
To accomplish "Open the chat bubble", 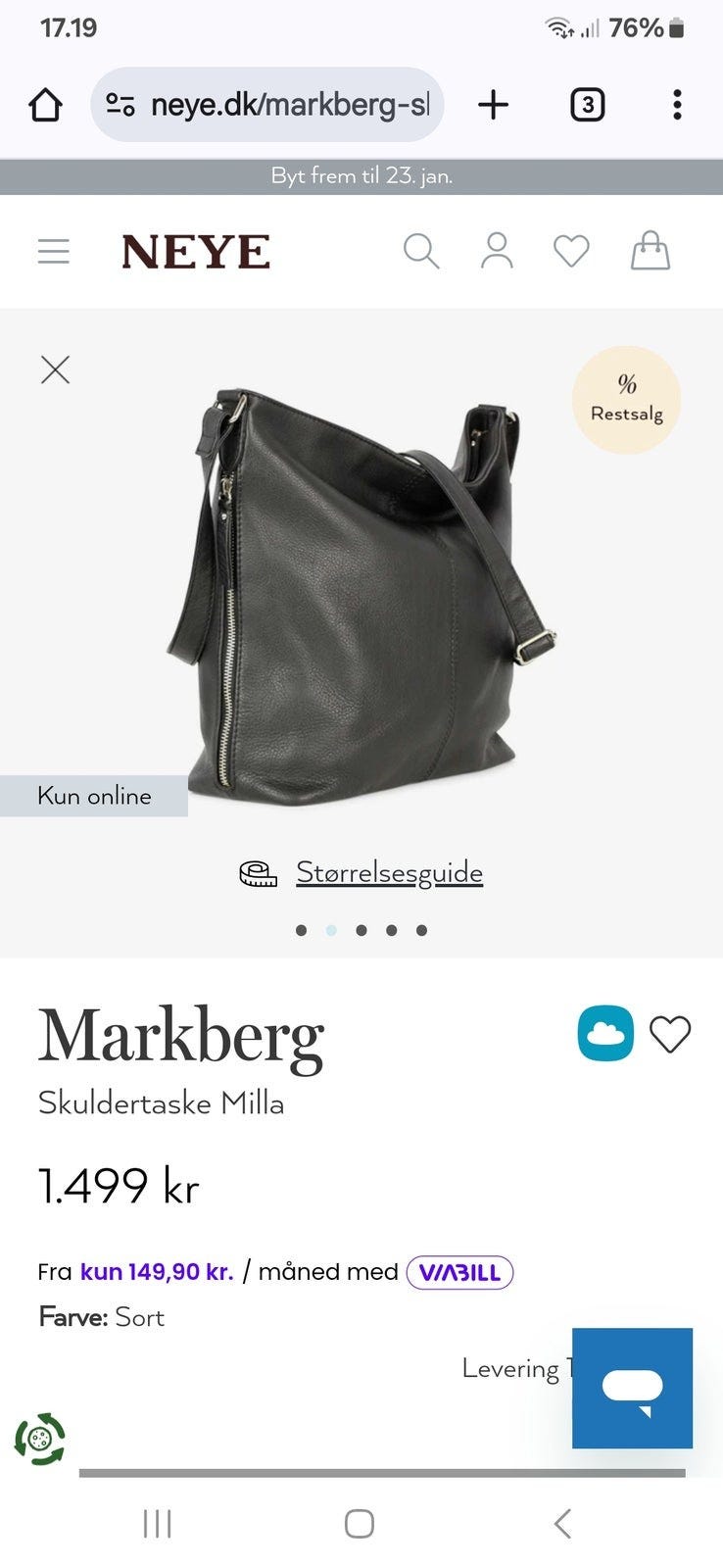I will (631, 1391).
